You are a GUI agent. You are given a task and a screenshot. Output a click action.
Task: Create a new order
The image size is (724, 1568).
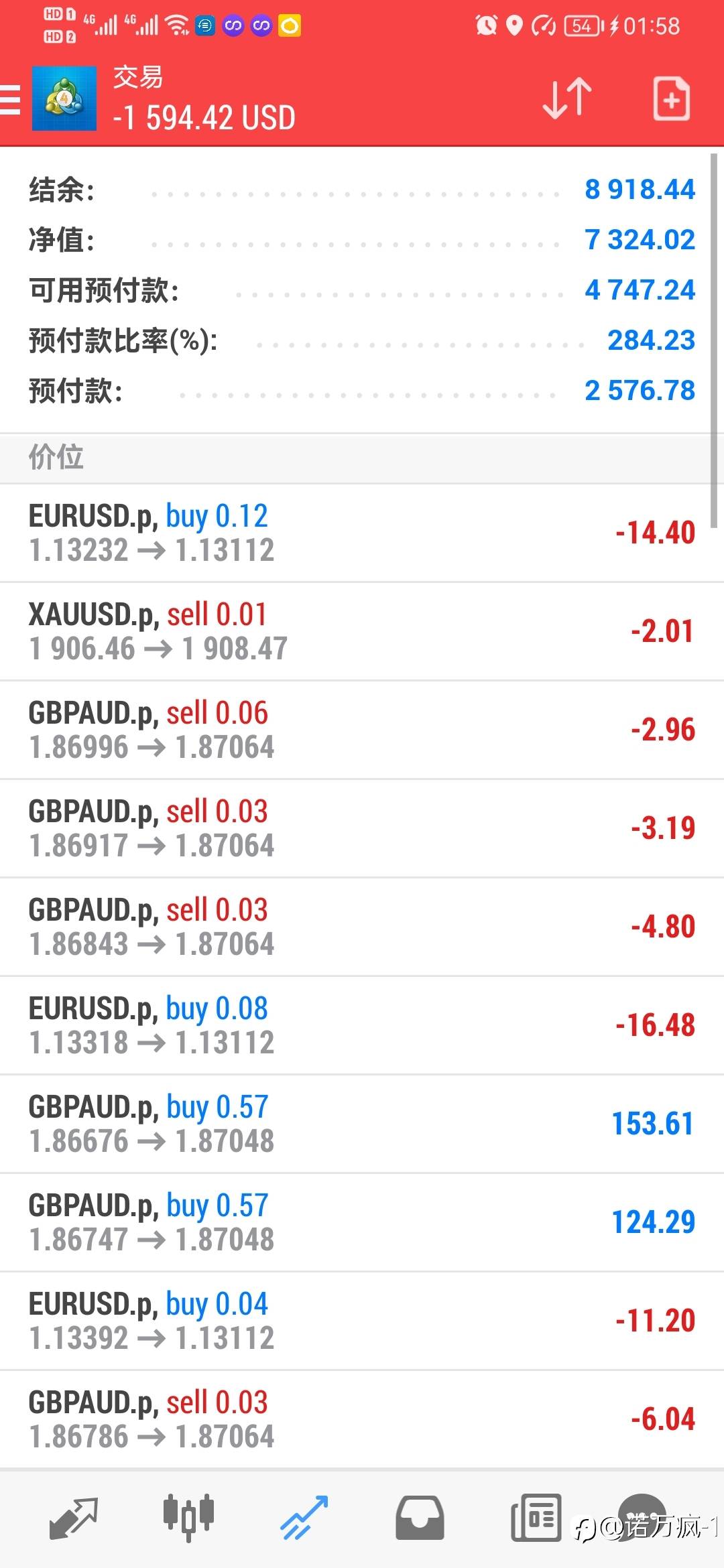point(671,99)
